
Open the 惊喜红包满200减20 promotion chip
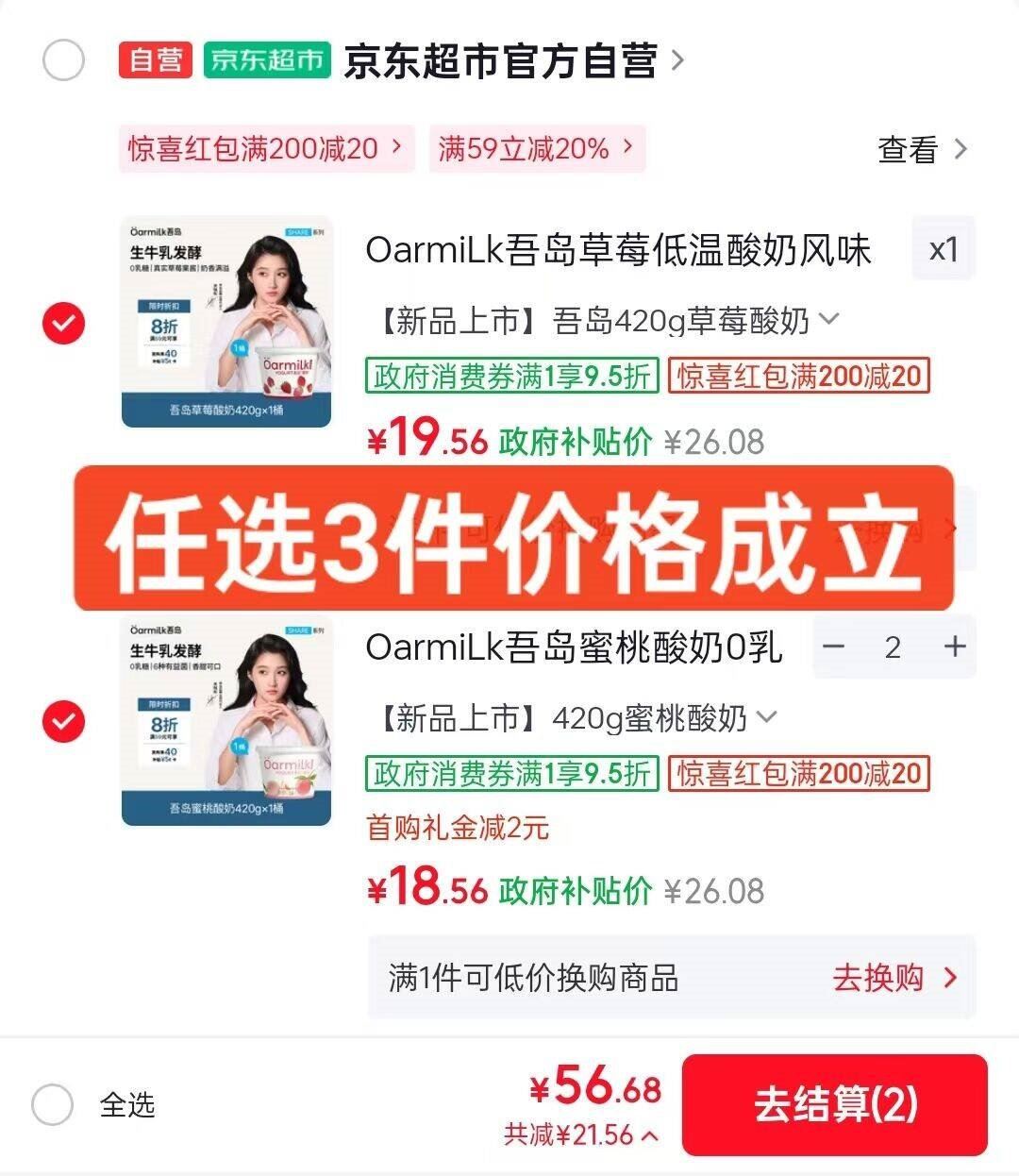pos(266,148)
